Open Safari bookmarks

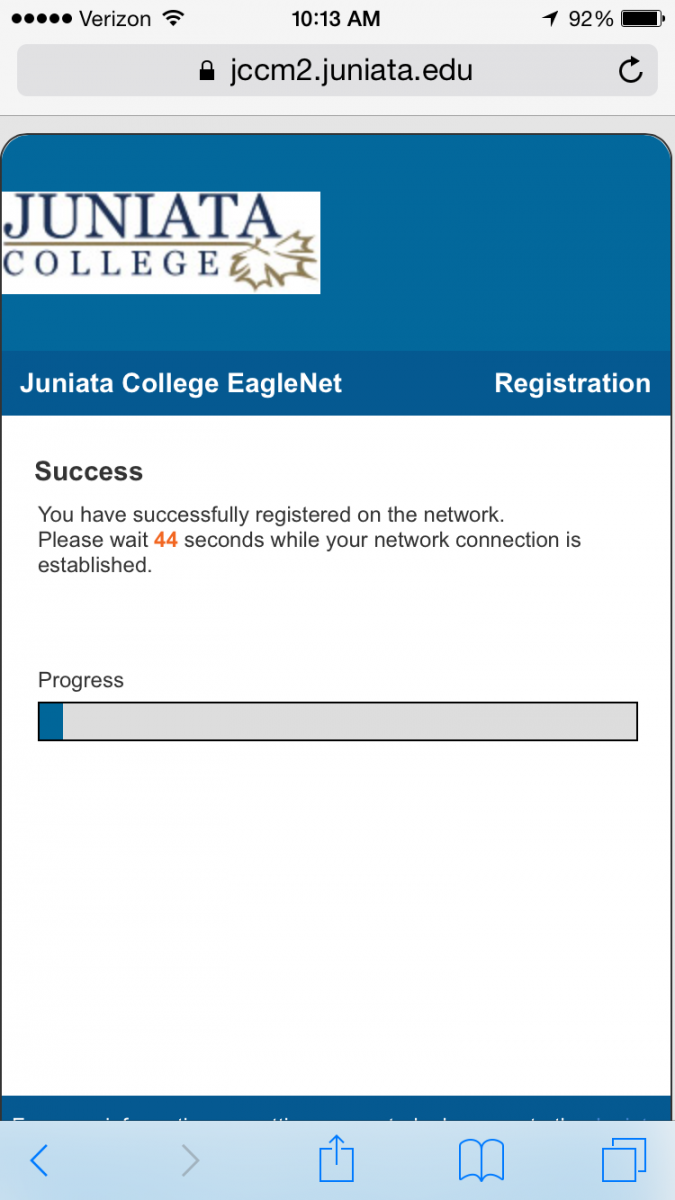click(481, 1161)
